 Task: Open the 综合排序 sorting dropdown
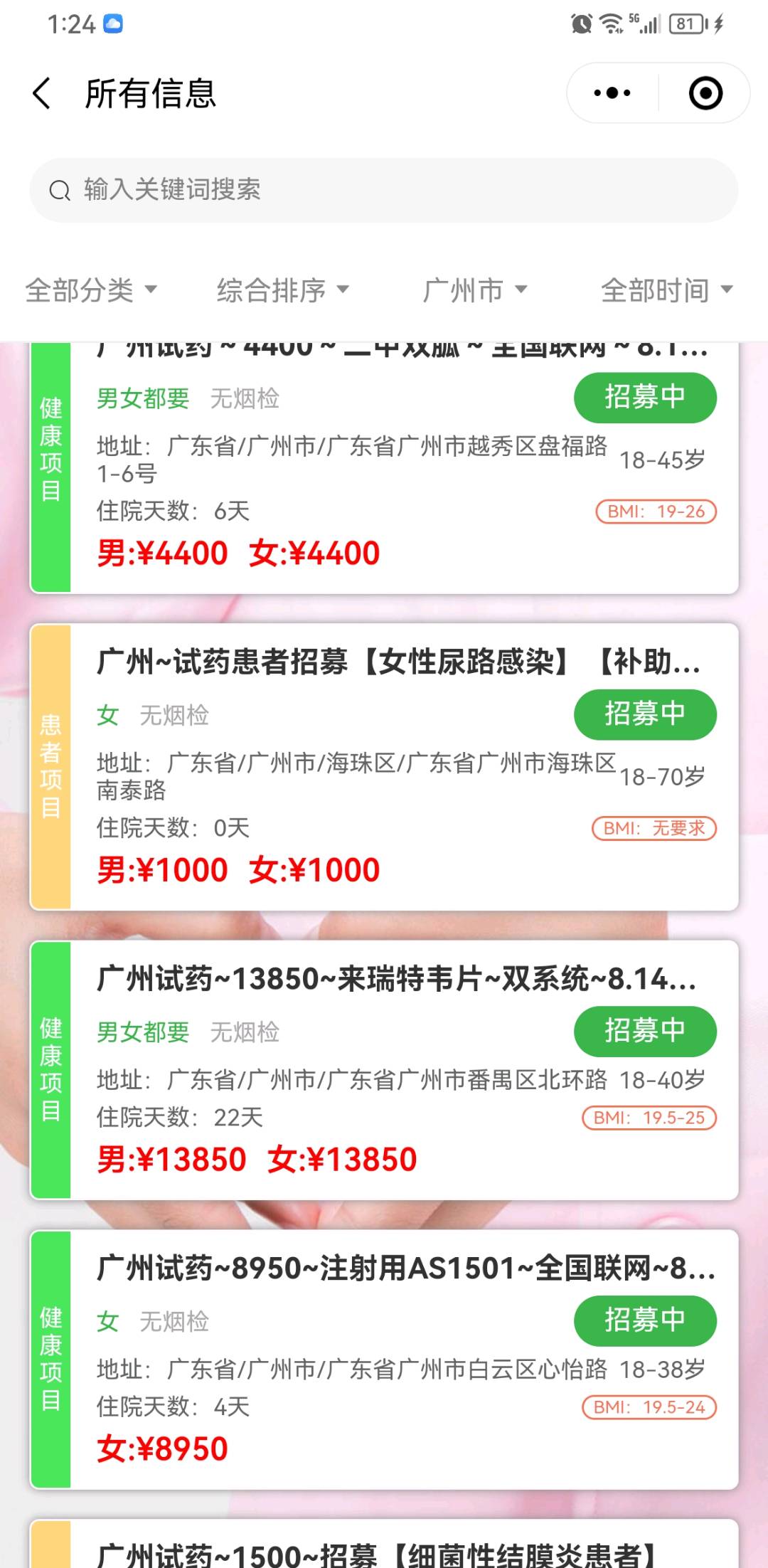click(x=283, y=290)
